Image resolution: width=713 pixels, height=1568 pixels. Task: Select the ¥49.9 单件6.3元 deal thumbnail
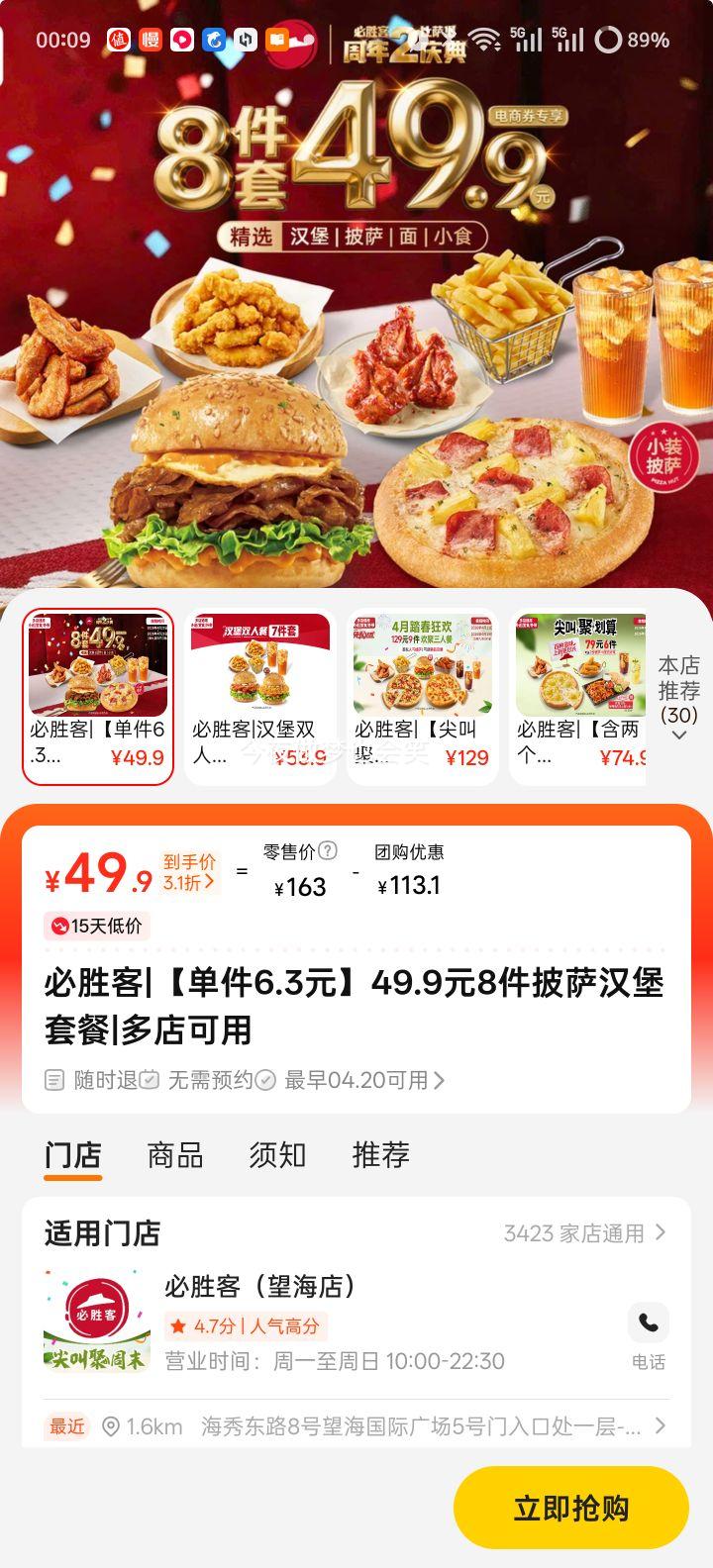(x=98, y=697)
